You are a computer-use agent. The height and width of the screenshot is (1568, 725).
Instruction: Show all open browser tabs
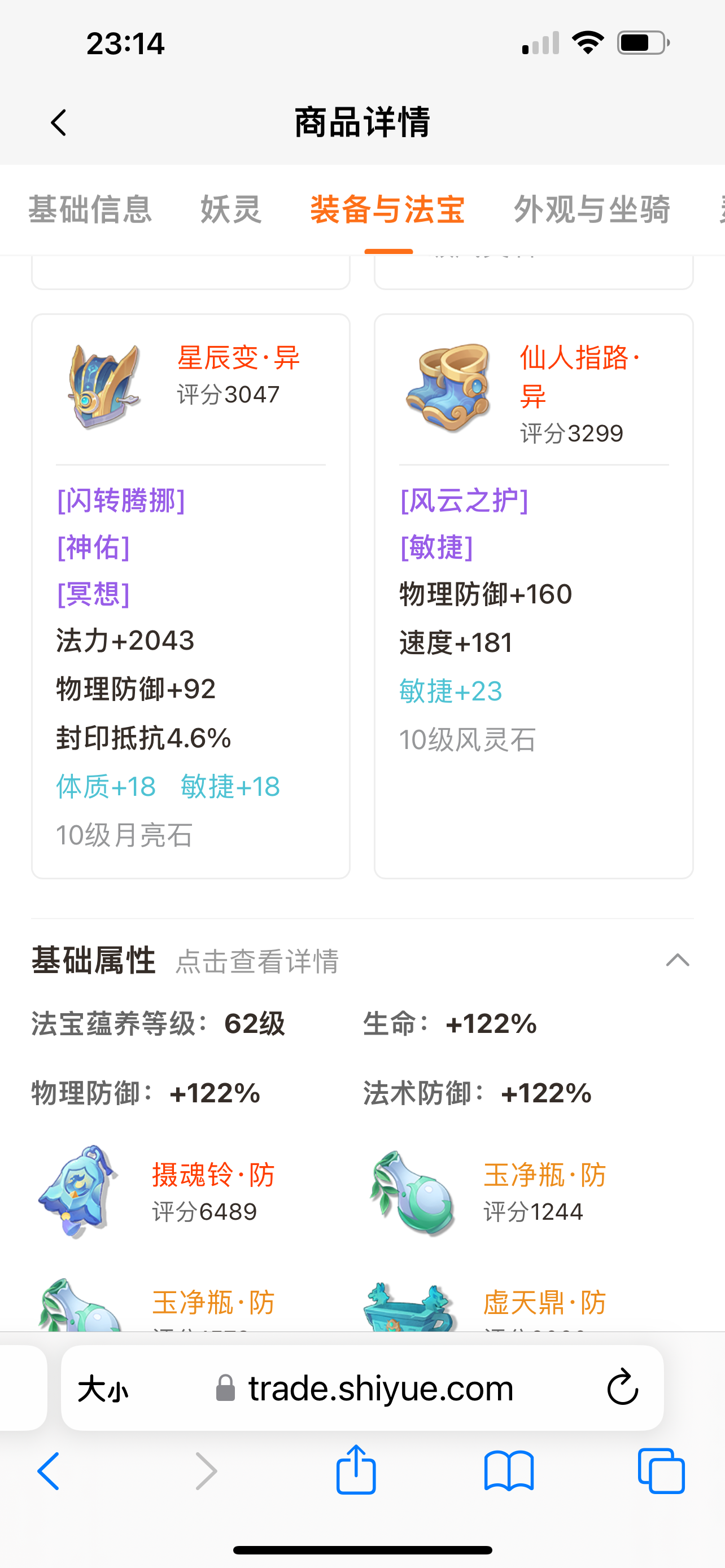point(661,1470)
